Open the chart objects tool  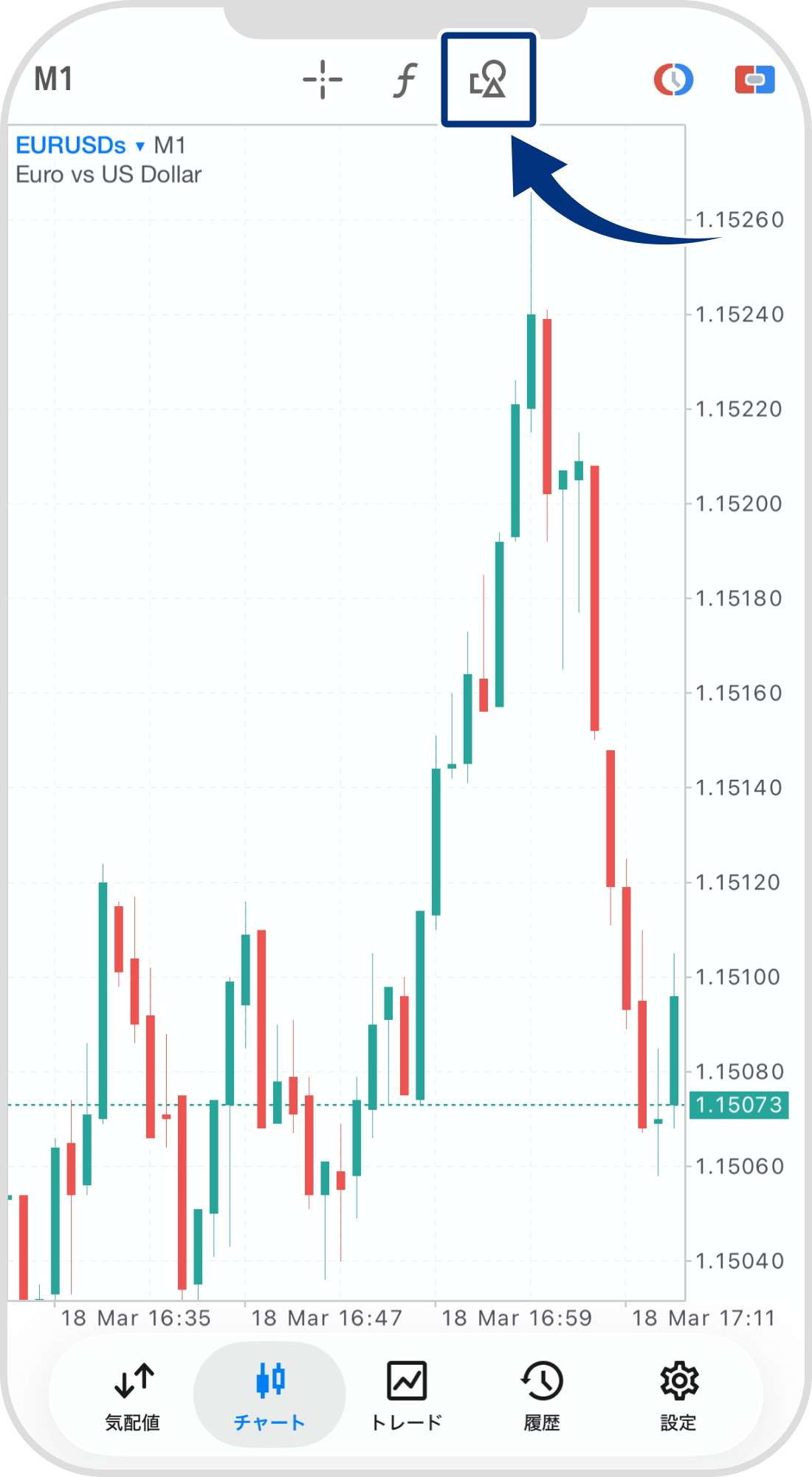(x=488, y=80)
